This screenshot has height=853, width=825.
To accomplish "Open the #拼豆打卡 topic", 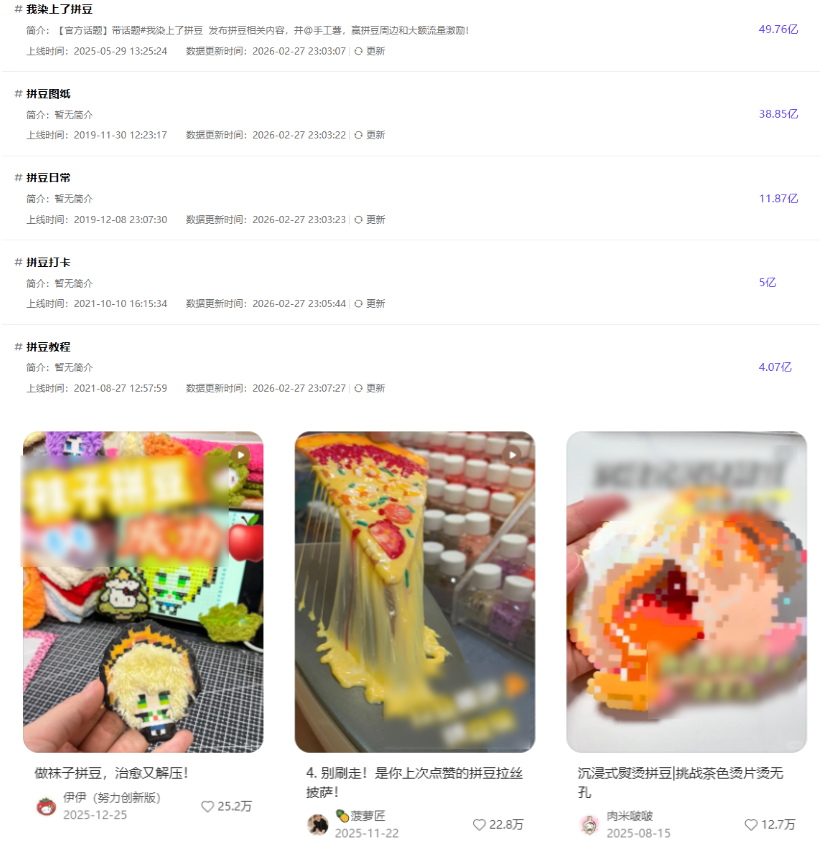I will coord(48,262).
